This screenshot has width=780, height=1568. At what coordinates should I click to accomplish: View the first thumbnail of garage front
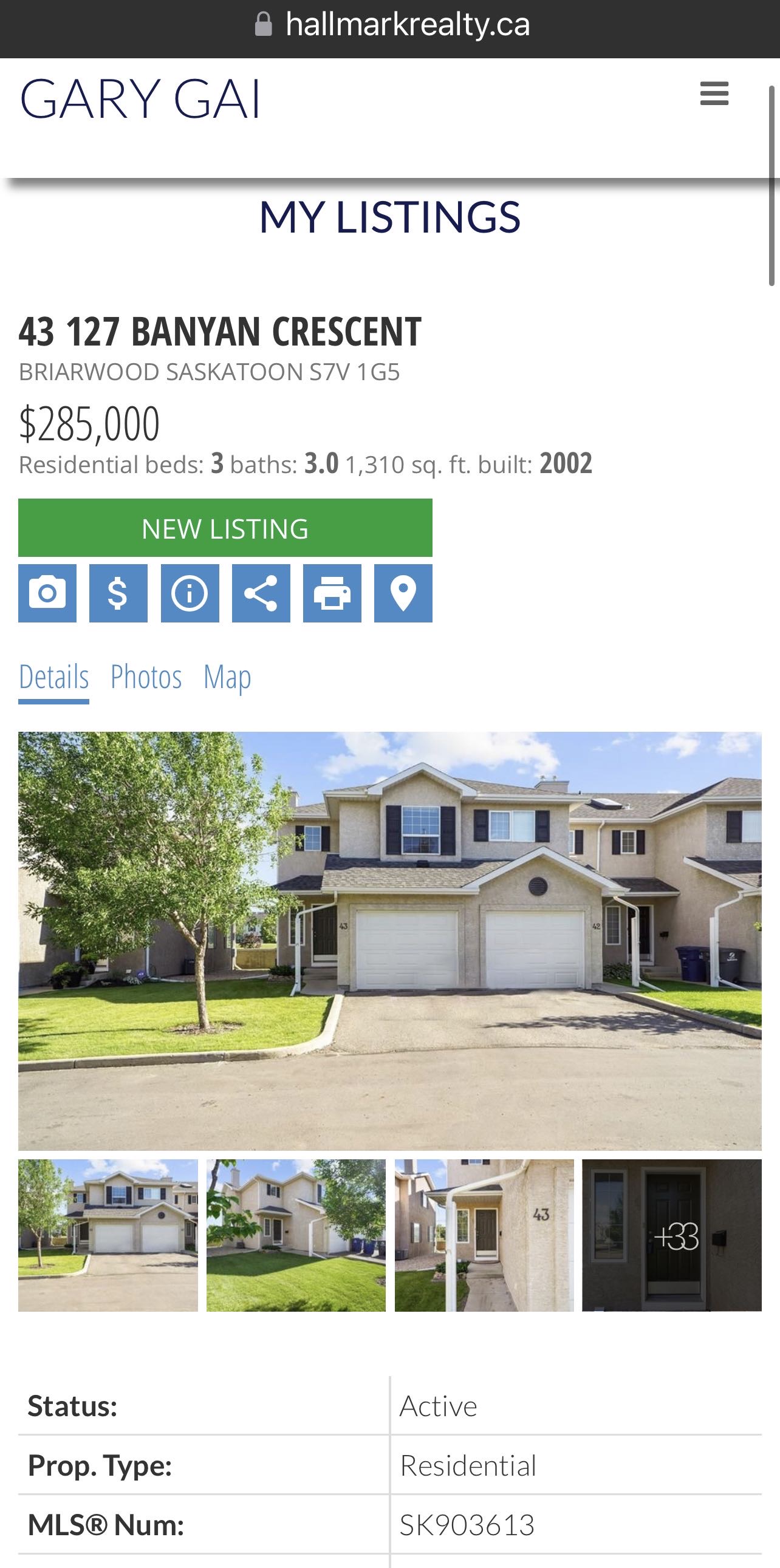pyautogui.click(x=108, y=1235)
